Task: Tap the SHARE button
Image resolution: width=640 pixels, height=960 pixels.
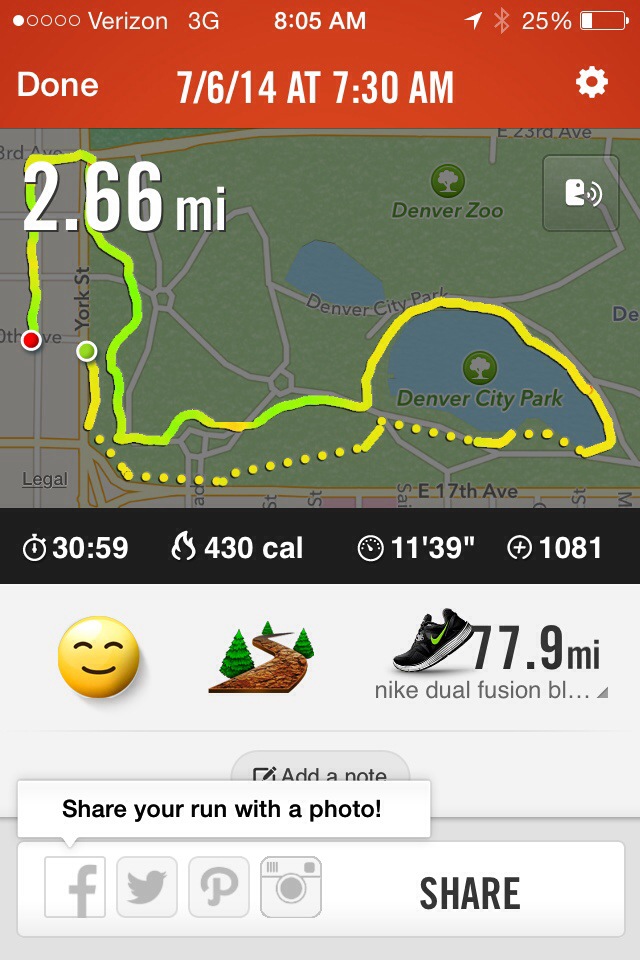Action: (470, 893)
